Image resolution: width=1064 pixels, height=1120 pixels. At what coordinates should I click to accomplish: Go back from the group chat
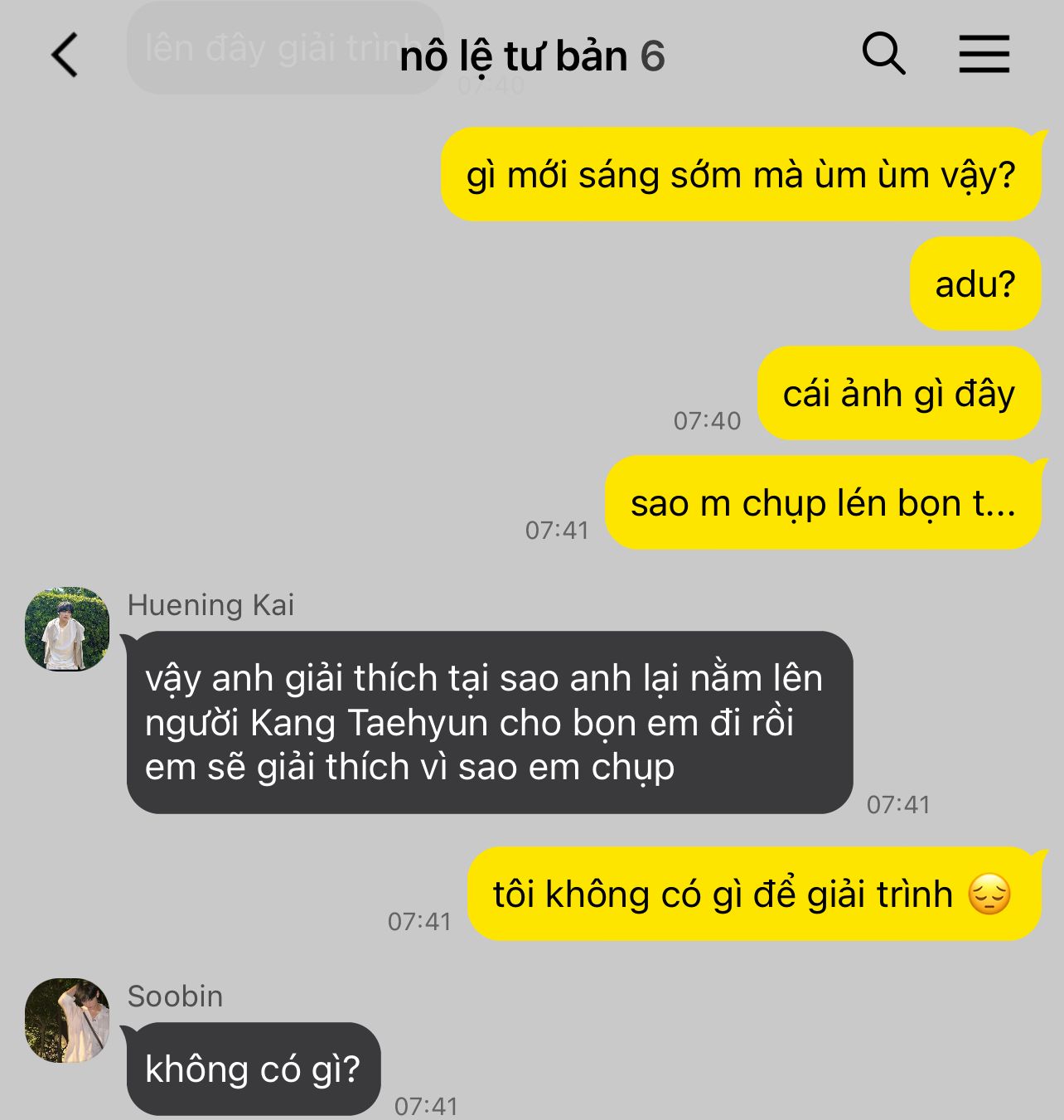click(65, 55)
